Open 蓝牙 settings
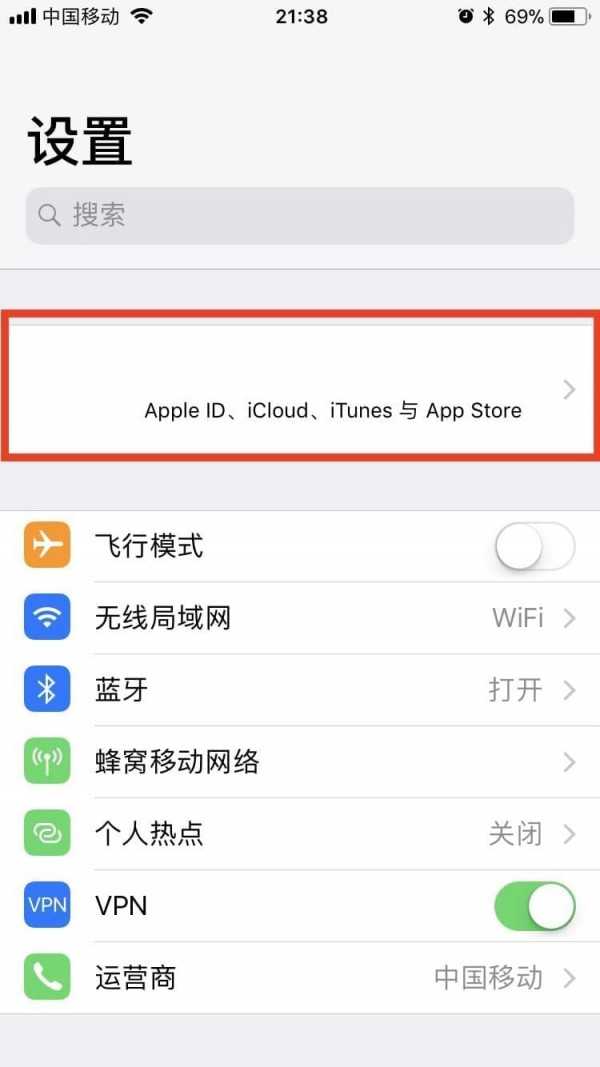Viewport: 600px width, 1067px height. pos(300,690)
